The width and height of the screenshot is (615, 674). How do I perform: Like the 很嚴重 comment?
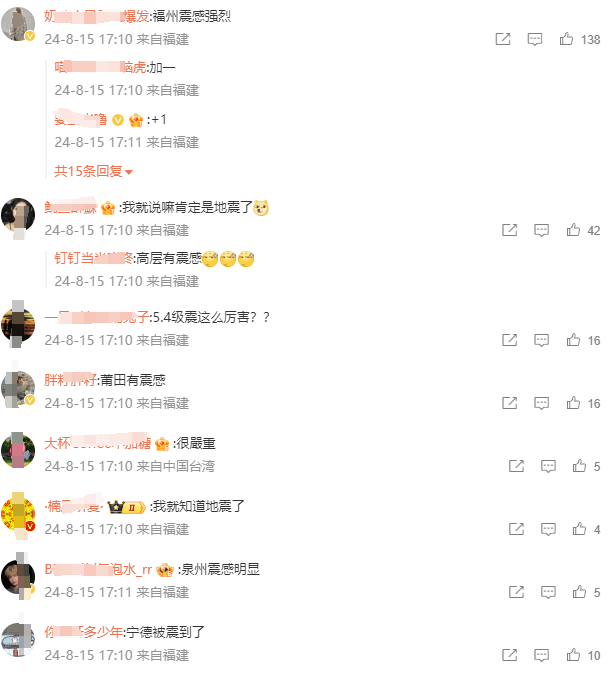point(579,466)
